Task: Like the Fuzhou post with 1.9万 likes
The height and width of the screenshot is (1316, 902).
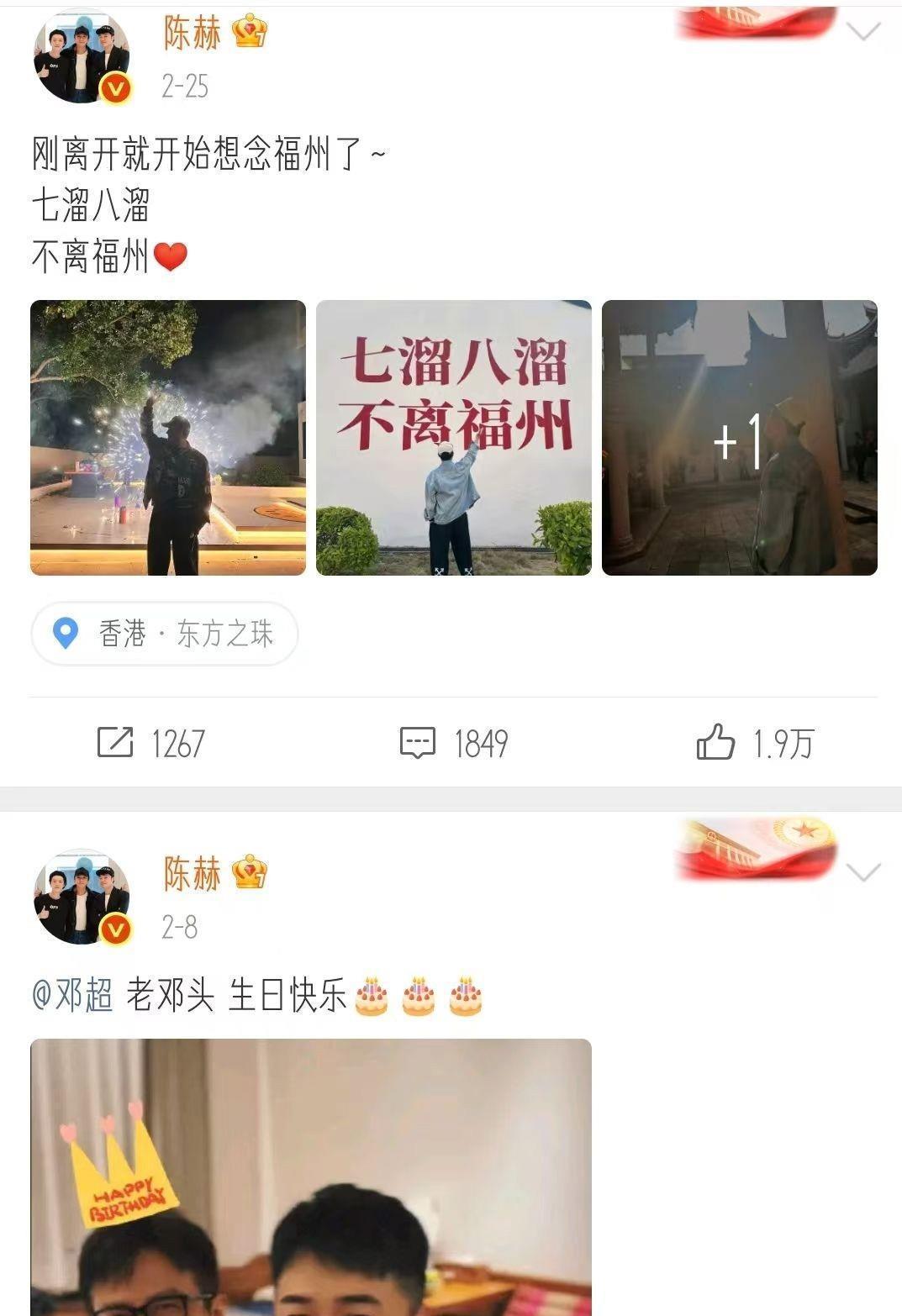Action: 754,743
